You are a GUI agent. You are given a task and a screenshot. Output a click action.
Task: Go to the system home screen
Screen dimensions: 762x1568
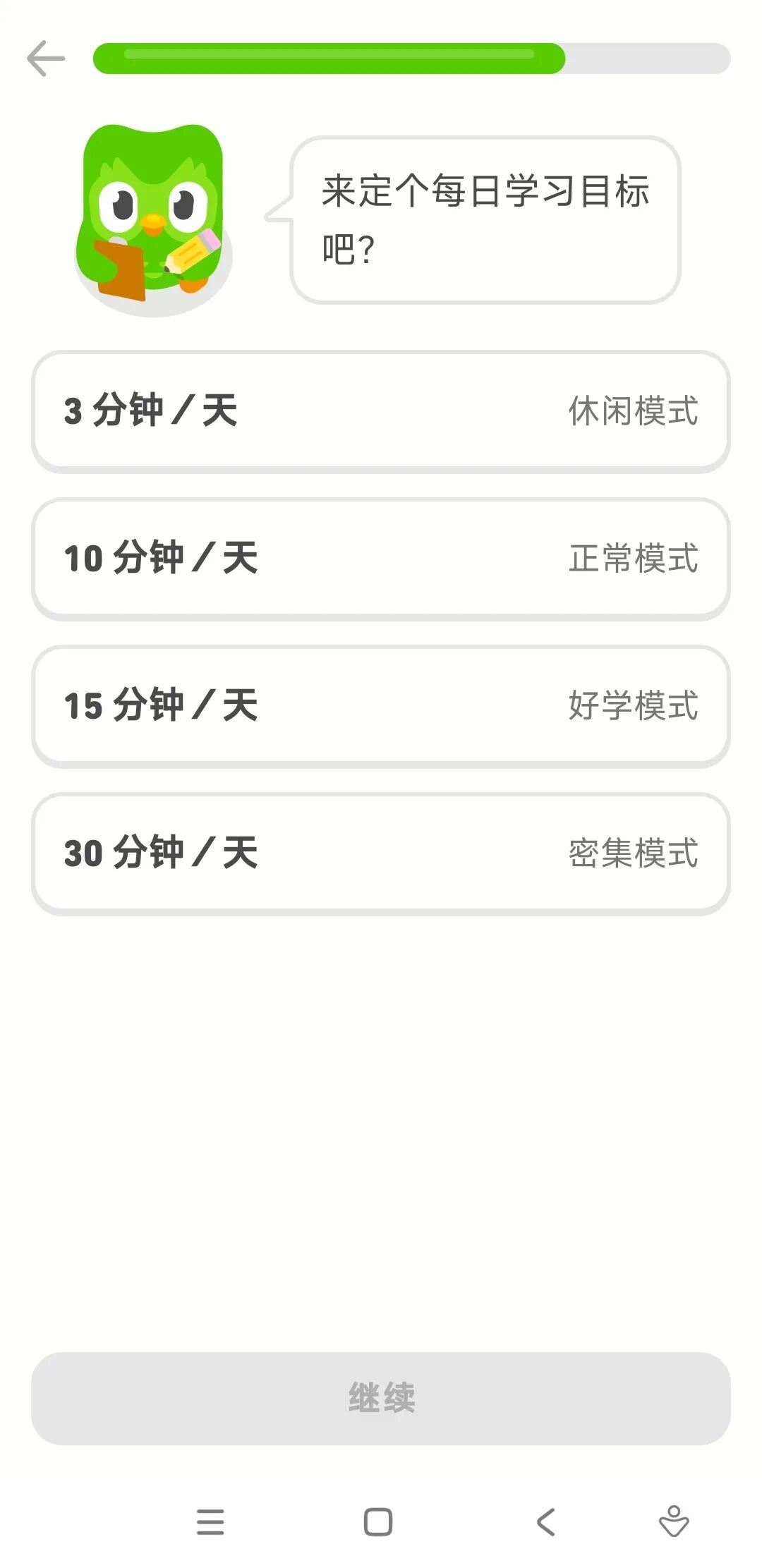click(x=378, y=1521)
